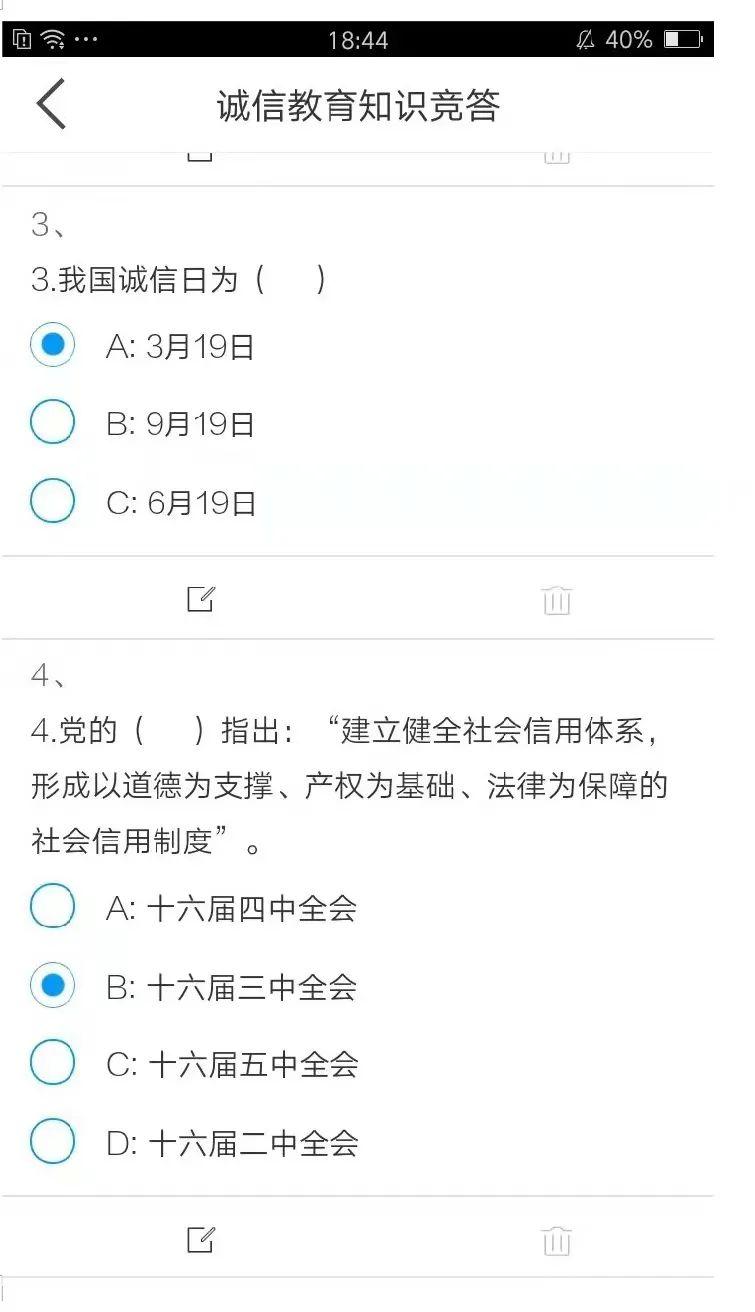
Task: Tap the edit icon under question 3
Action: click(201, 599)
